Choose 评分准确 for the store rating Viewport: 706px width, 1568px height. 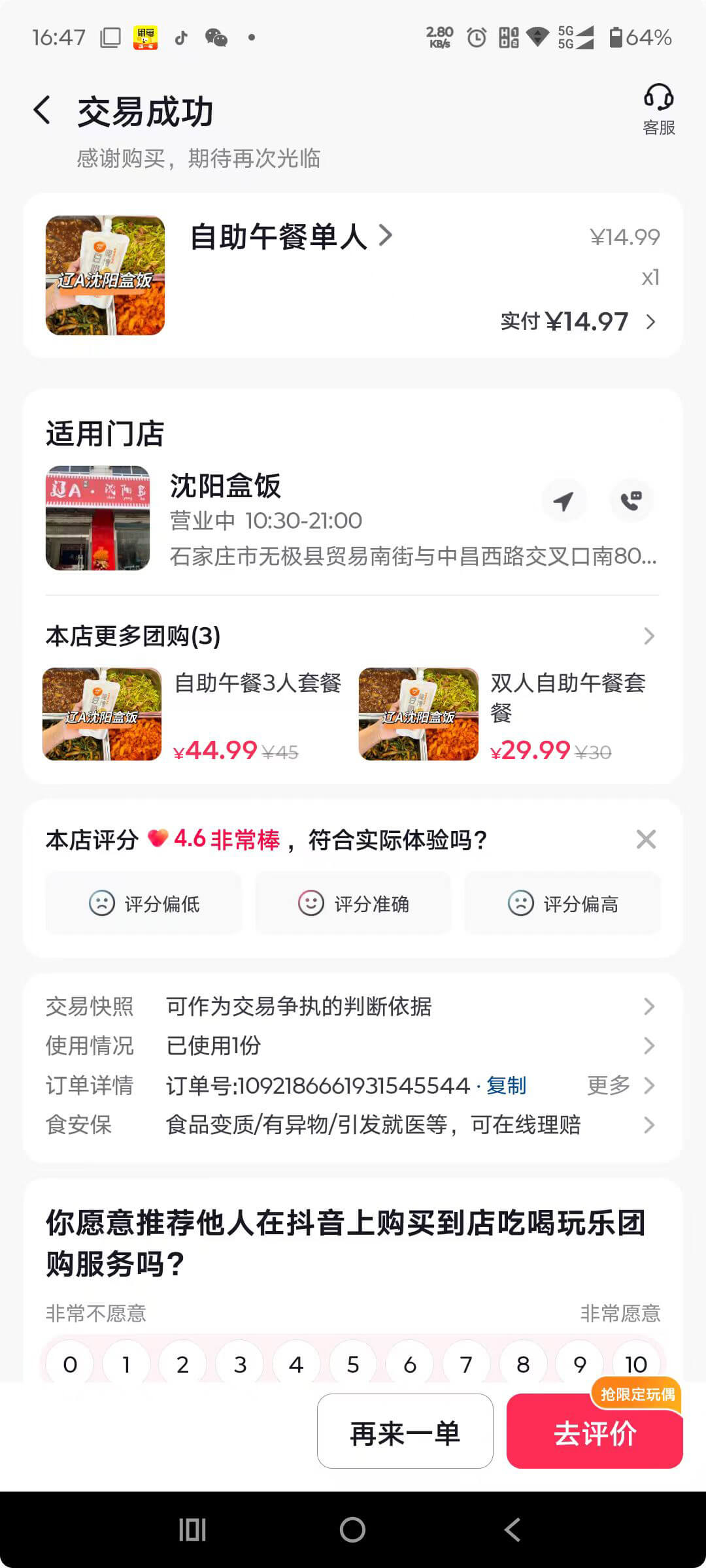coord(353,904)
